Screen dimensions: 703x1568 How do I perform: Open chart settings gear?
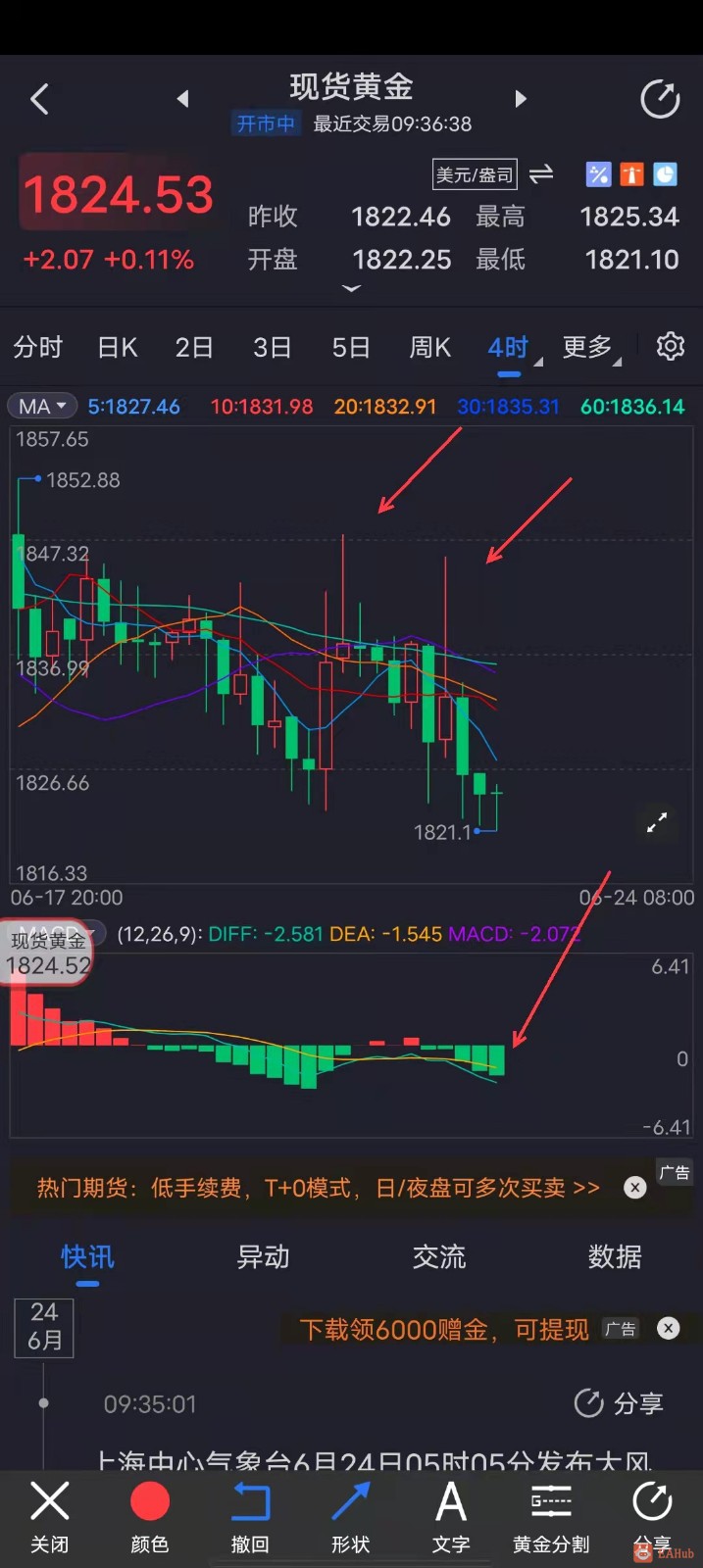pyautogui.click(x=671, y=346)
